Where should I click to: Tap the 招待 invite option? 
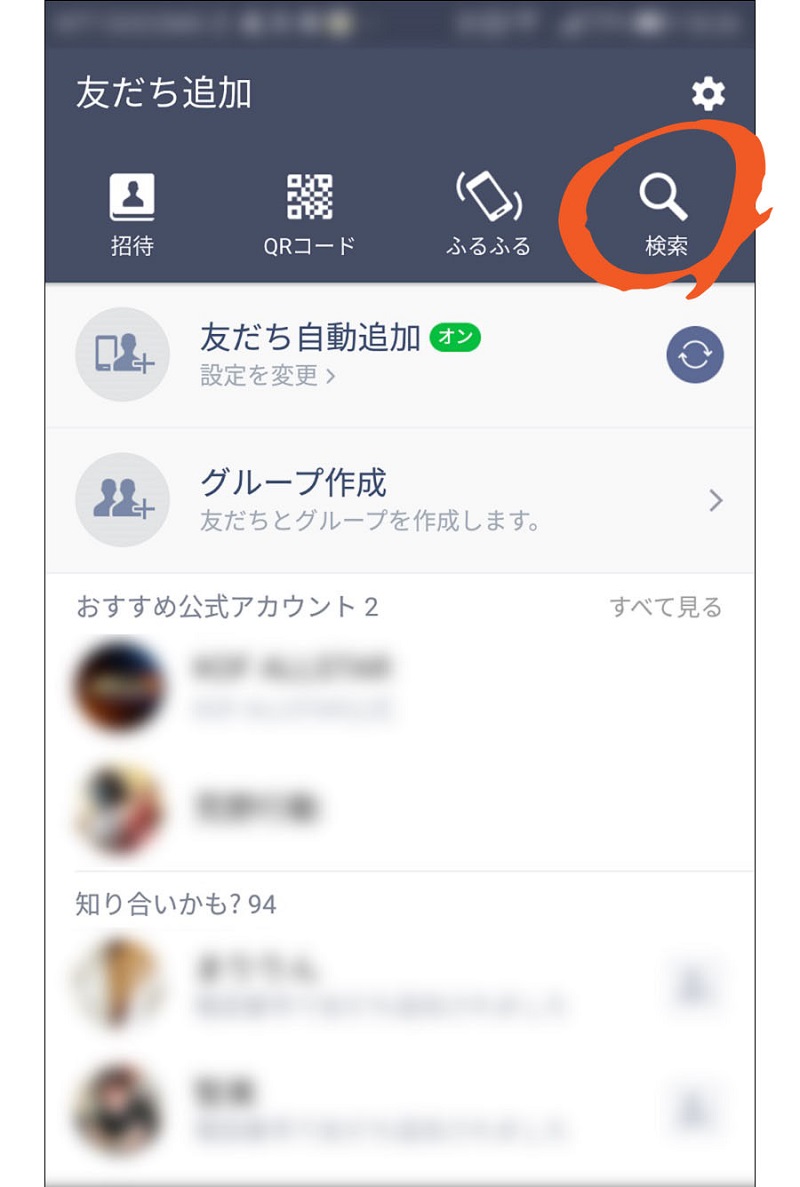pos(132,213)
